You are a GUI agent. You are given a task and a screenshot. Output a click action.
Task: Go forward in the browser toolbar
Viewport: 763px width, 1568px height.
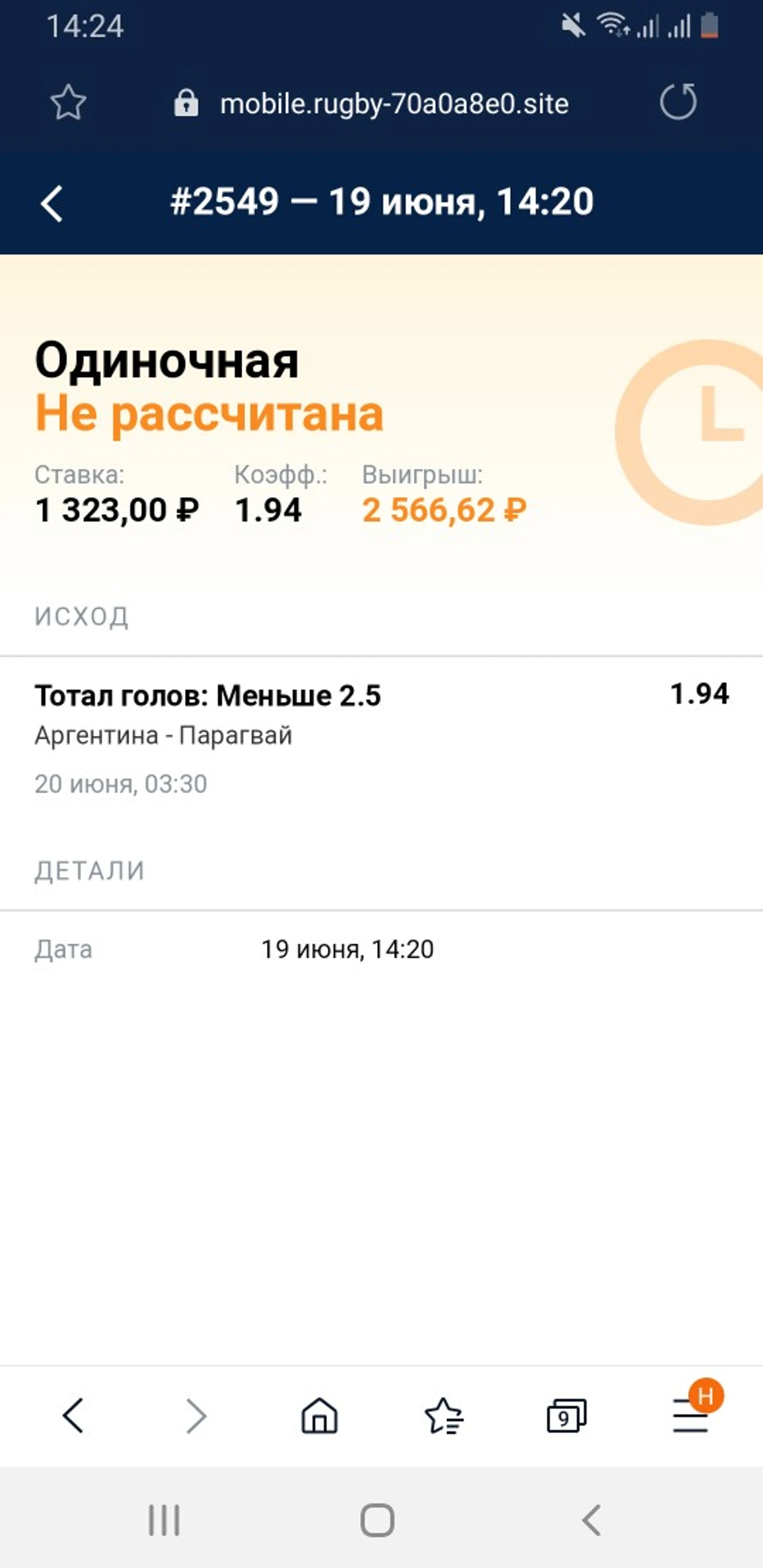pos(196,1416)
